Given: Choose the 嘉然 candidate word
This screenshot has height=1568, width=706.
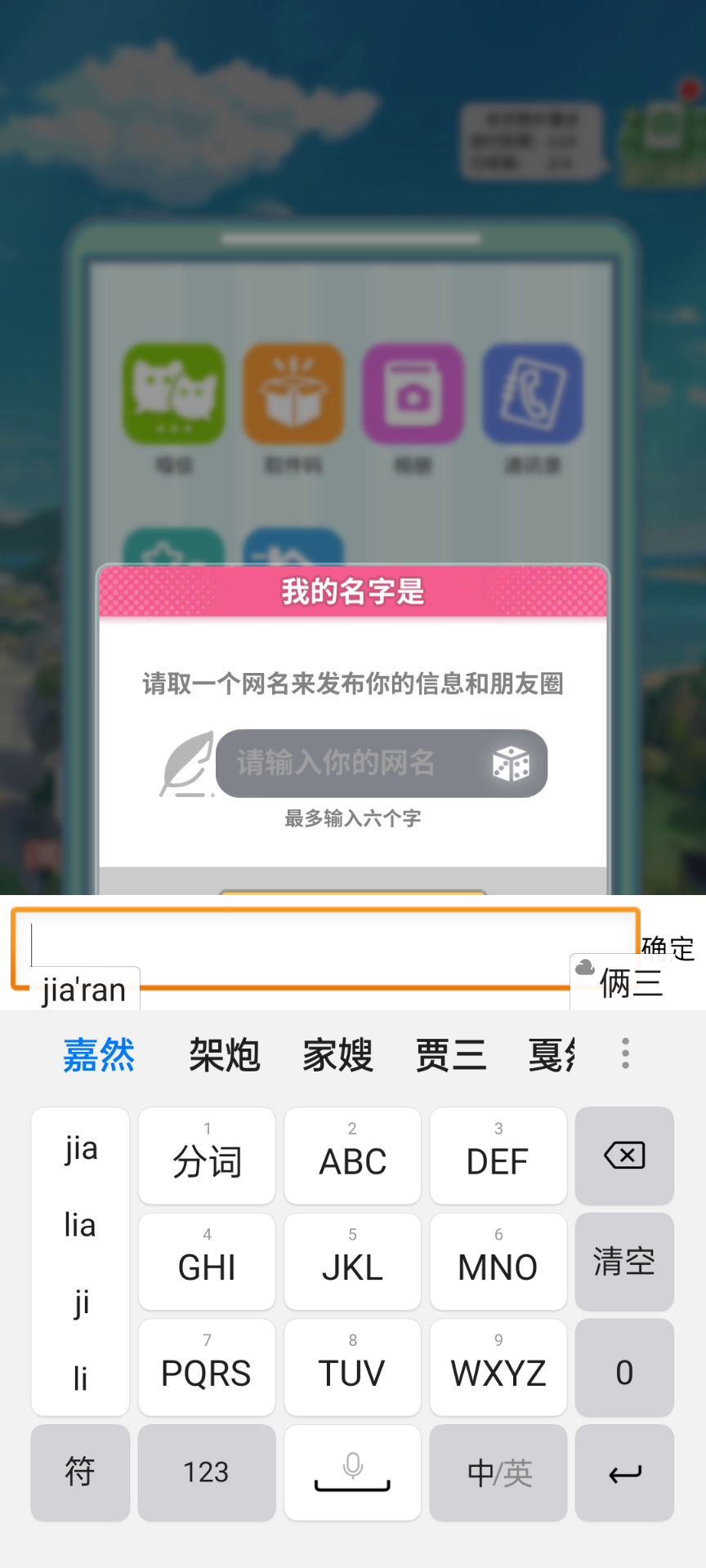Looking at the screenshot, I should [99, 1054].
